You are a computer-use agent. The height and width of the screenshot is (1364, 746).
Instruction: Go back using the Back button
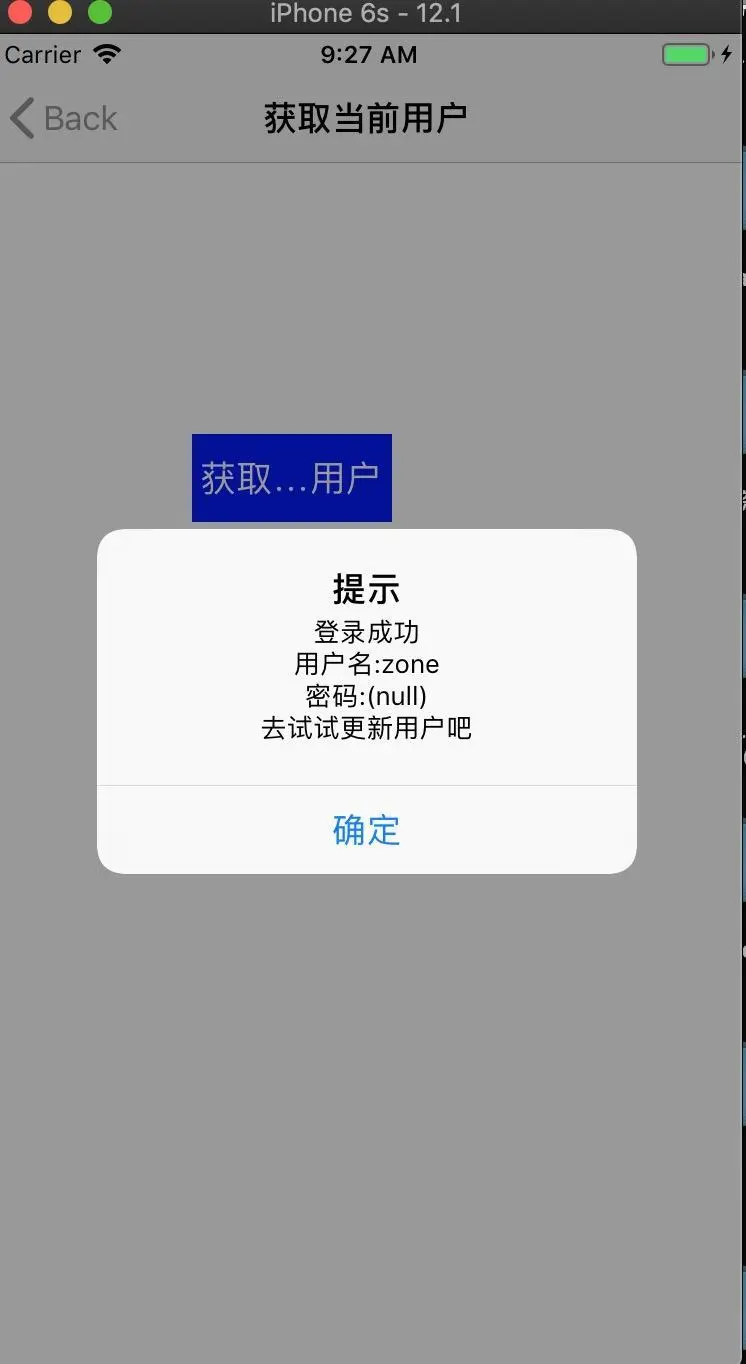[64, 118]
